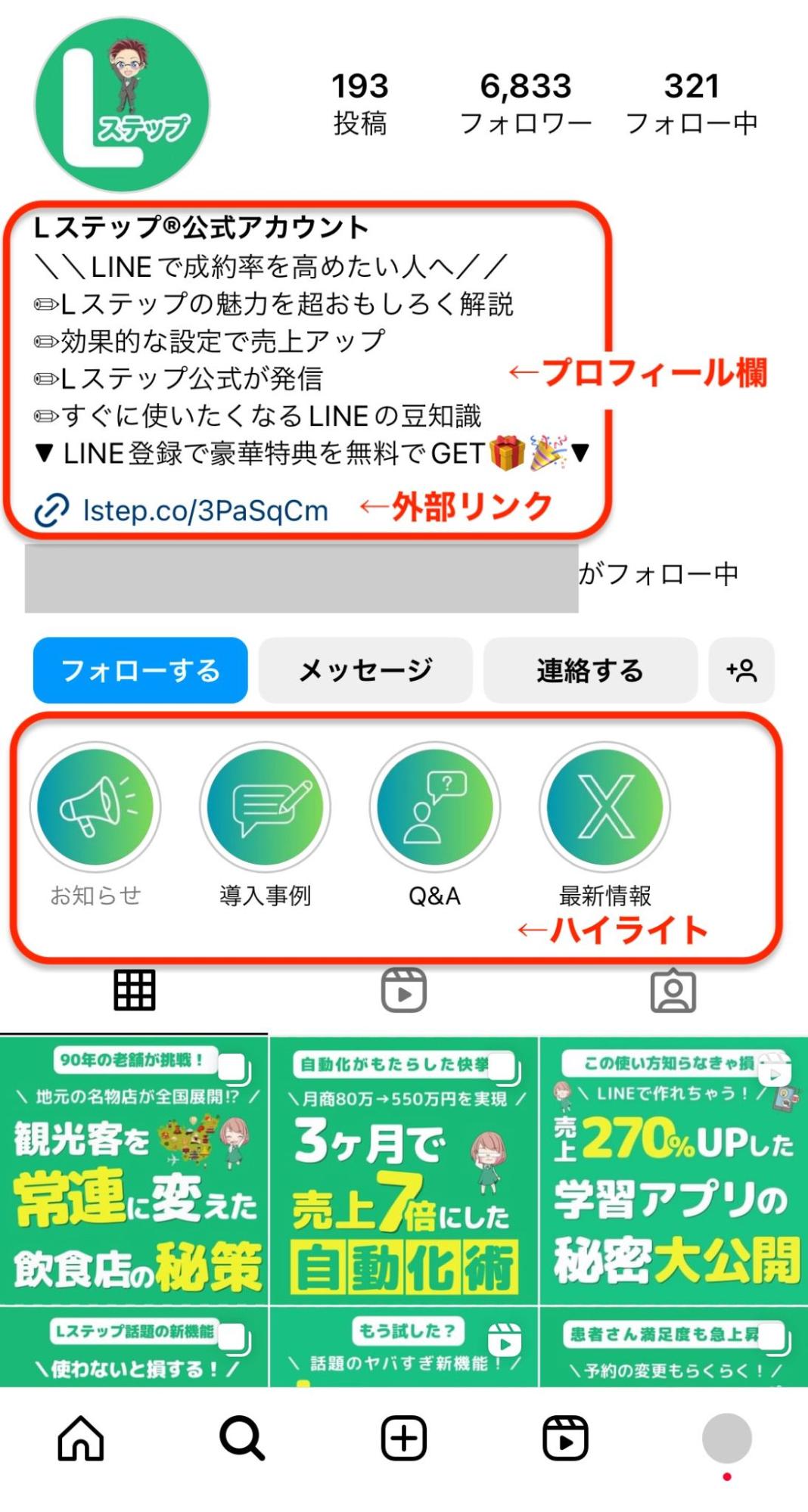
Task: Switch to the tagged photos tab
Action: pyautogui.click(x=673, y=990)
